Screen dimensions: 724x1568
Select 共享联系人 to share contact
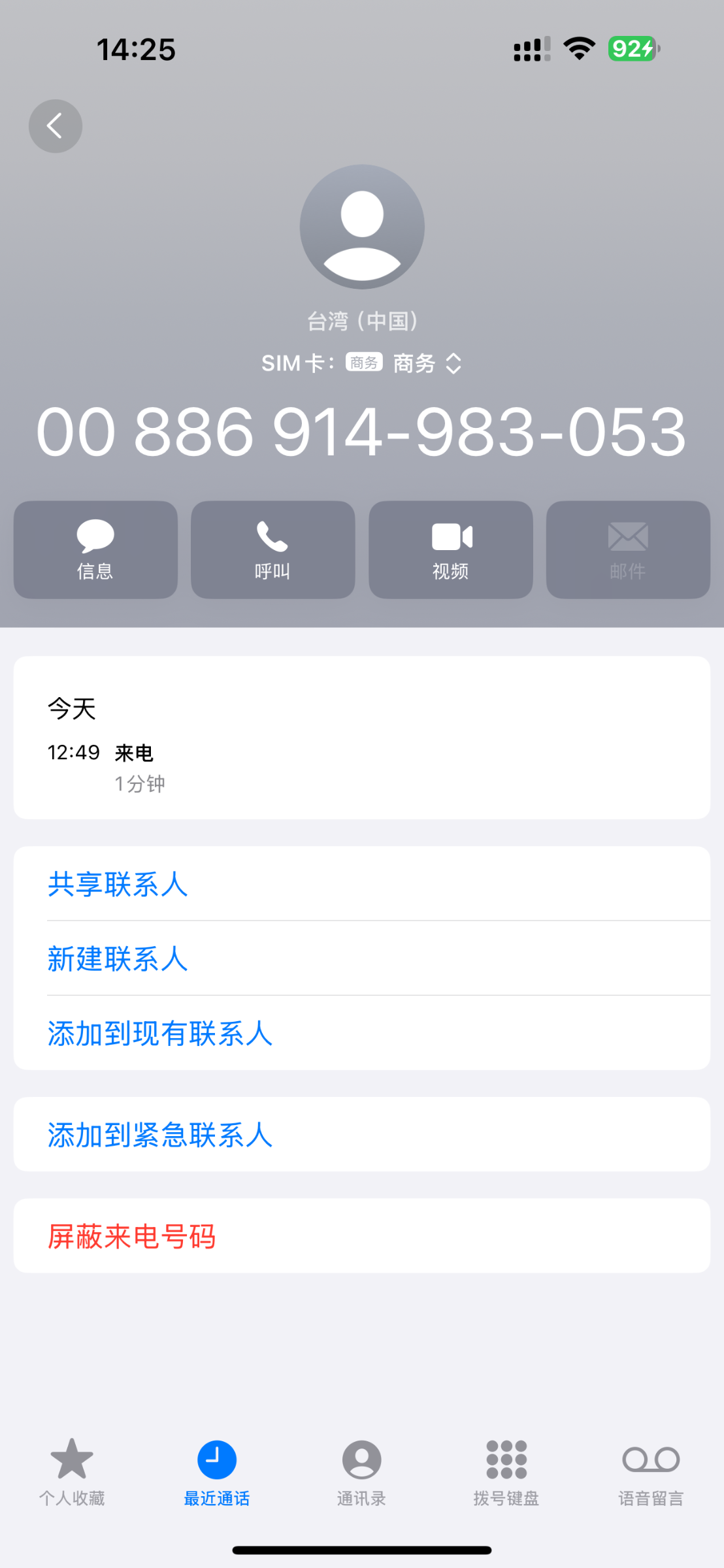tap(118, 884)
